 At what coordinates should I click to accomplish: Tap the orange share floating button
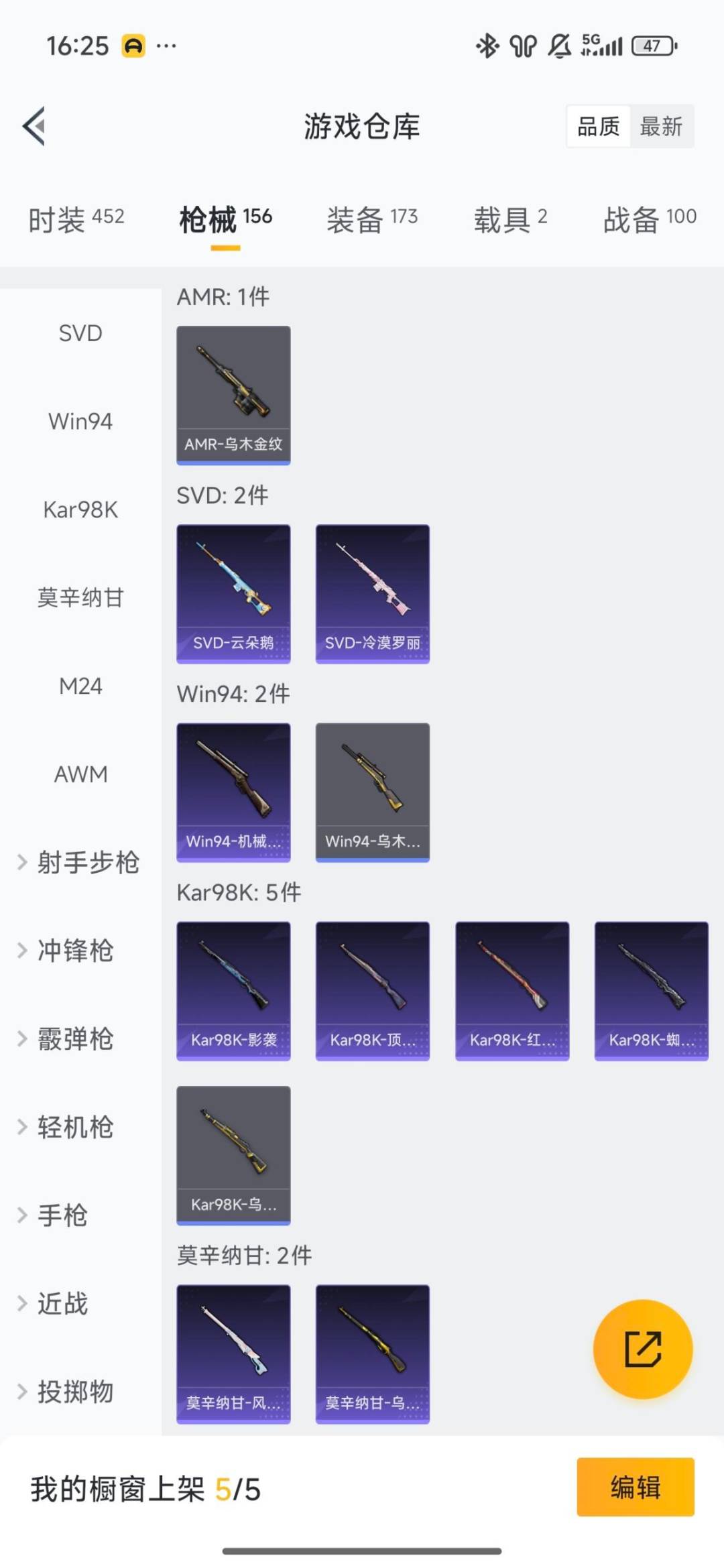642,1349
